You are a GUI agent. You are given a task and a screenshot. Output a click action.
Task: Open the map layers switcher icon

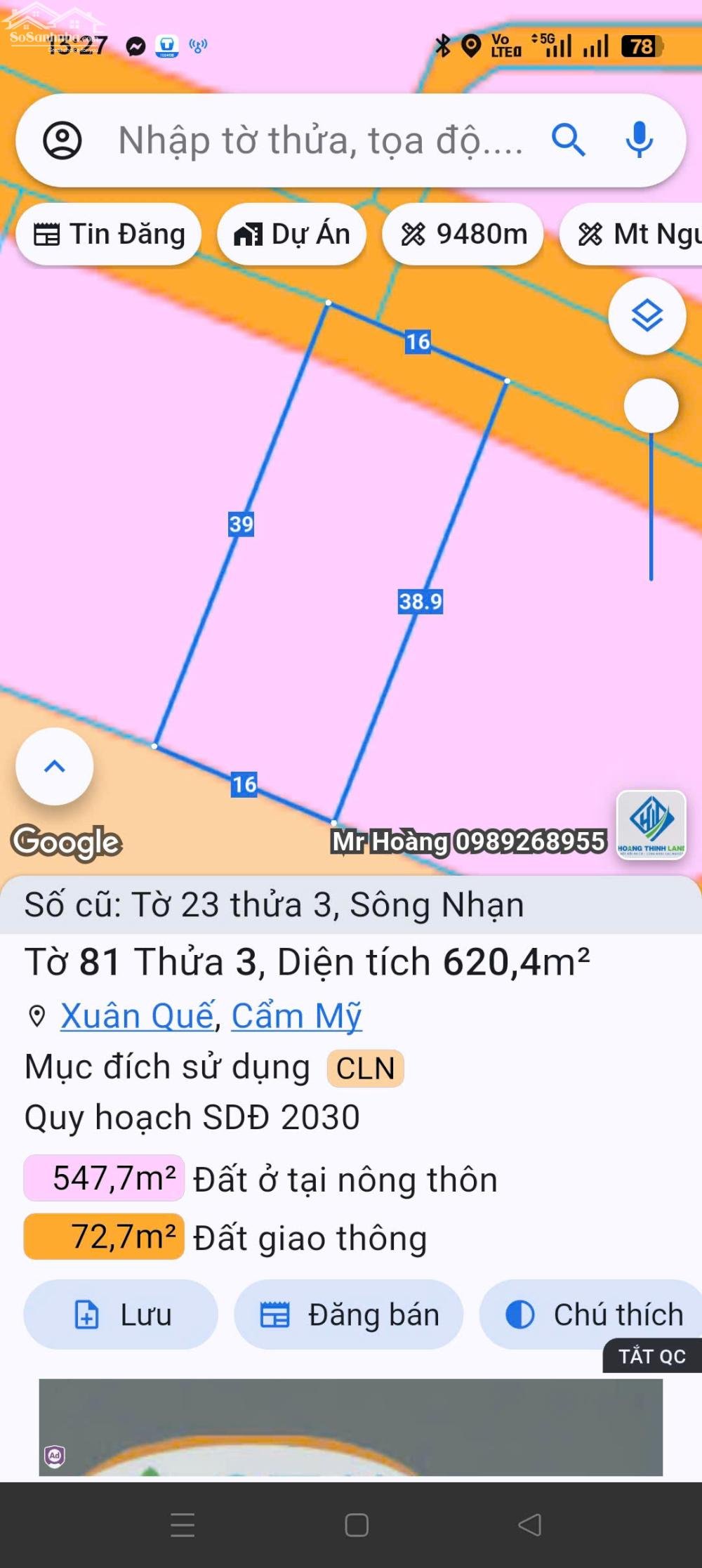tap(647, 317)
